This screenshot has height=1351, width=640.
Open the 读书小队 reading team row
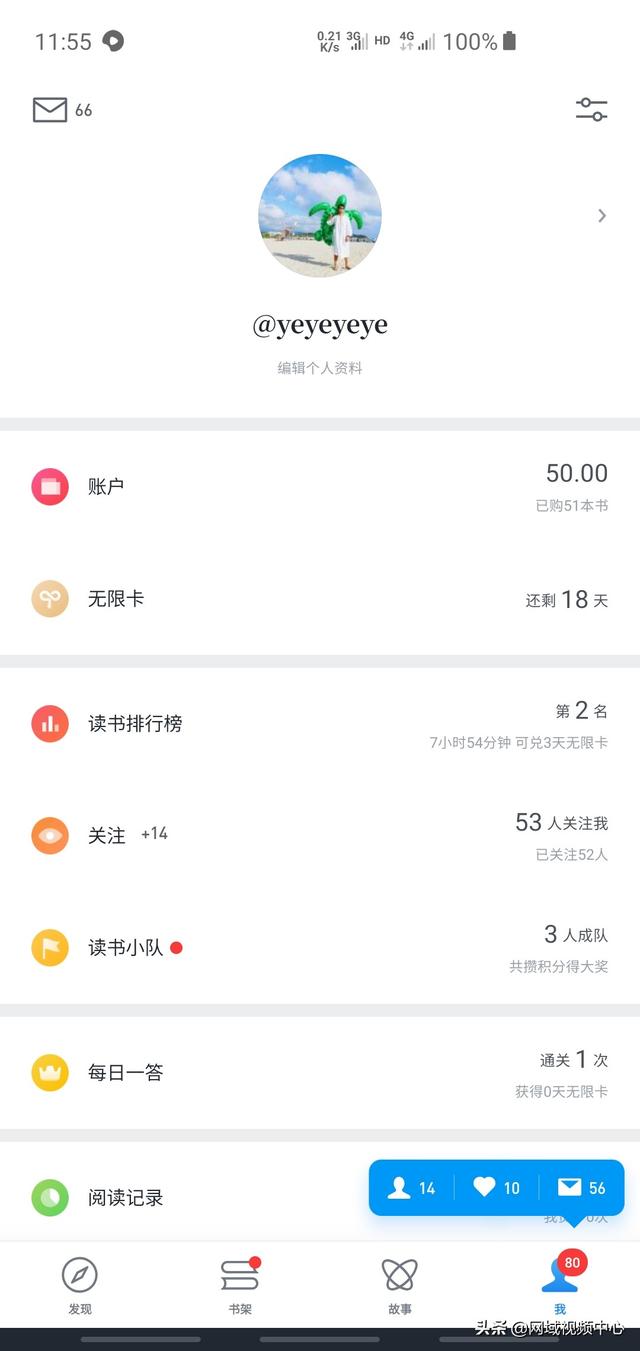tap(320, 948)
